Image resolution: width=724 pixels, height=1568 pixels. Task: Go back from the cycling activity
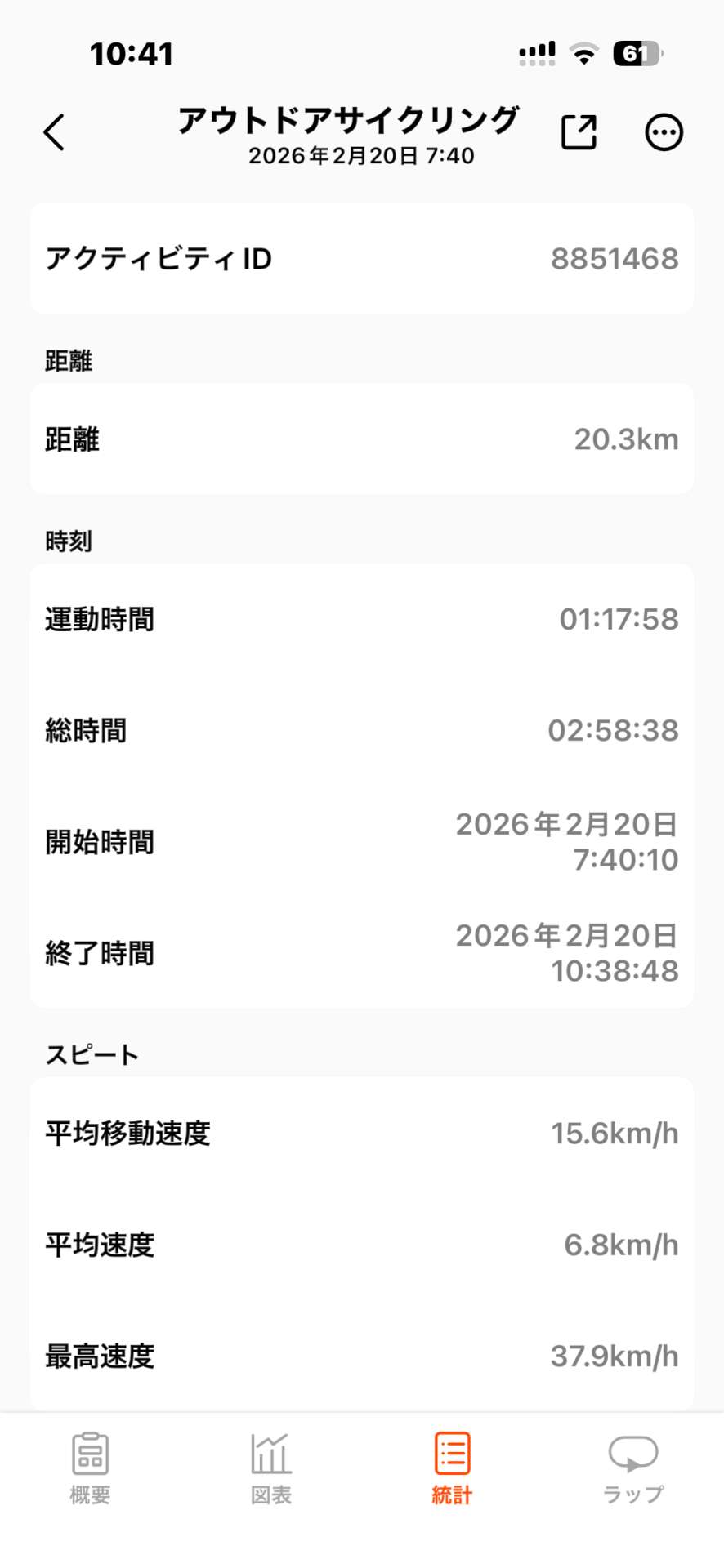(x=54, y=132)
